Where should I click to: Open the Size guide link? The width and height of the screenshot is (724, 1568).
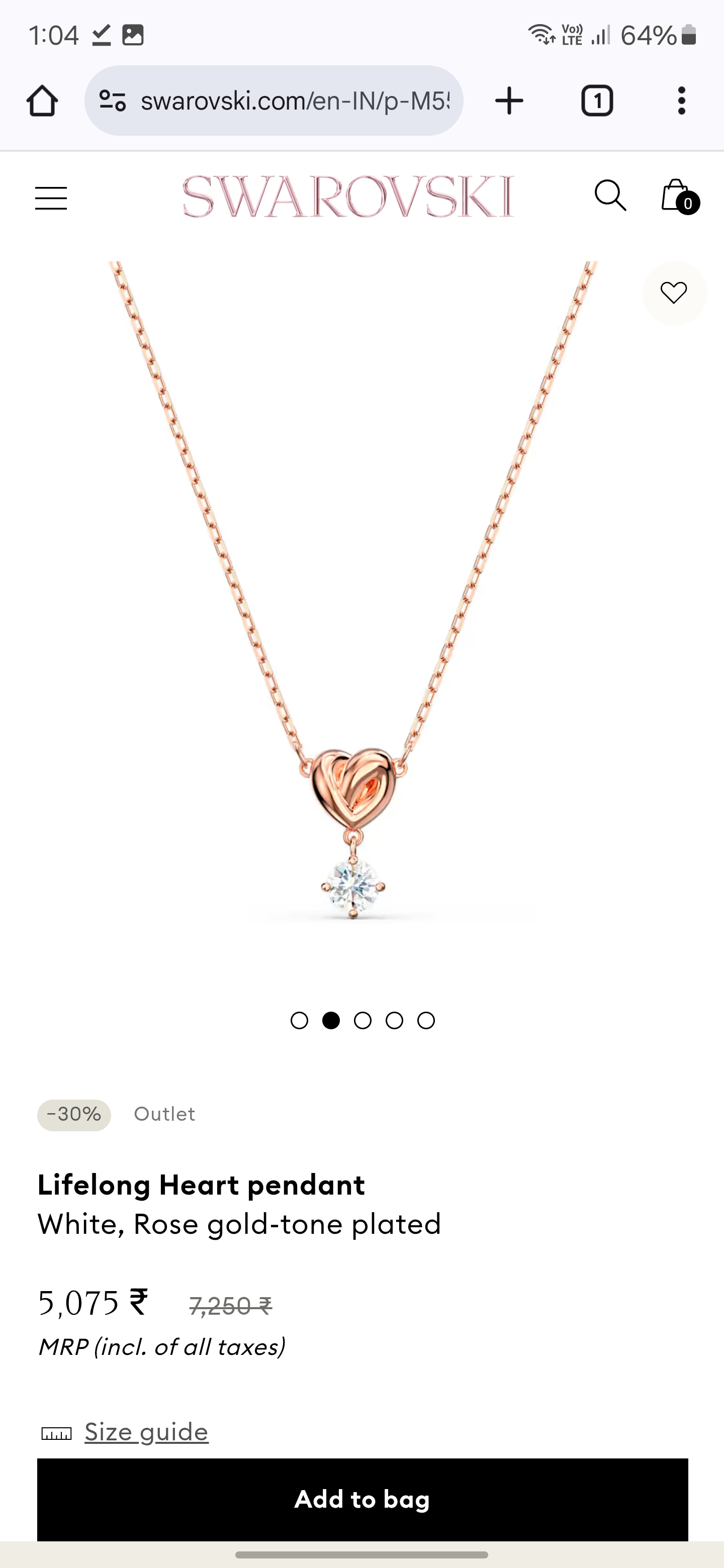point(146,1432)
